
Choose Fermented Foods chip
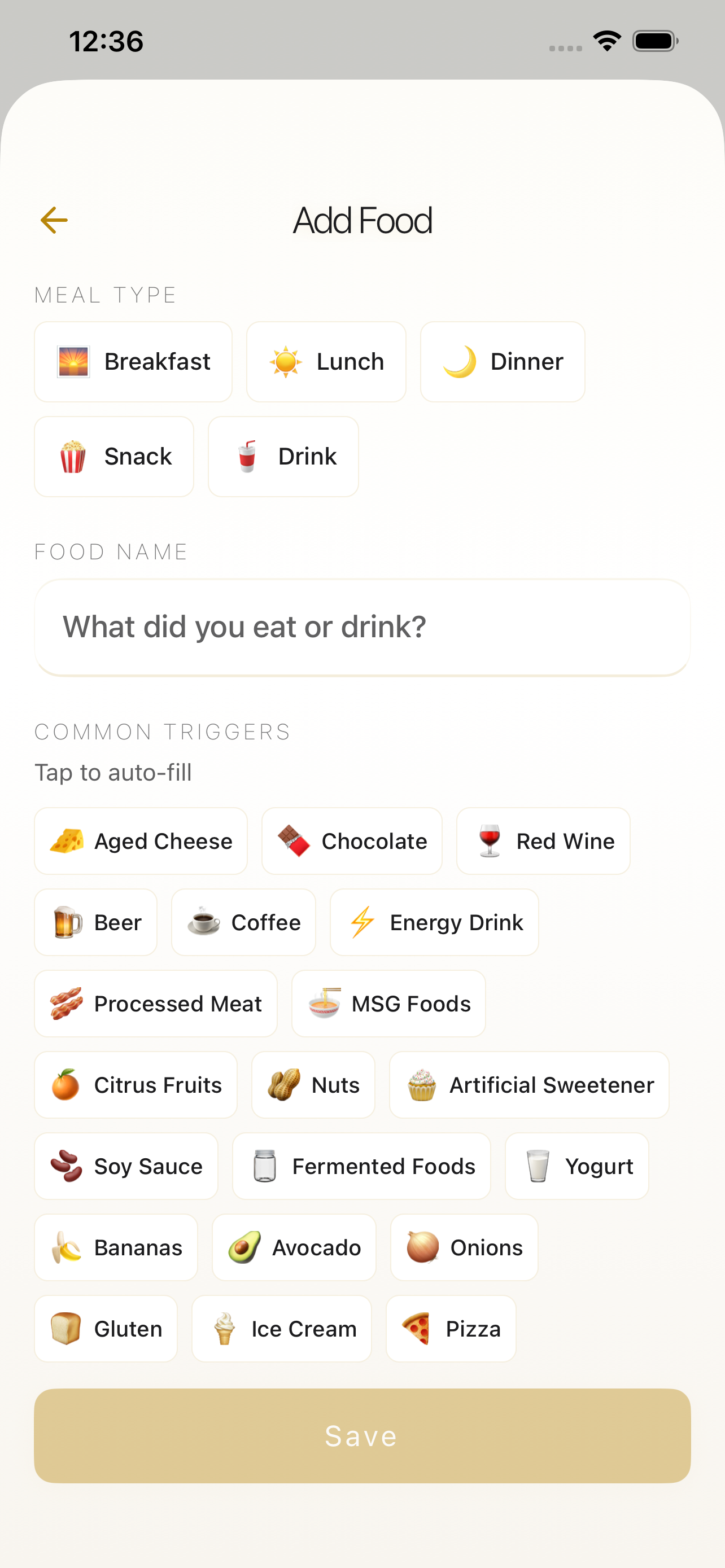(361, 1166)
